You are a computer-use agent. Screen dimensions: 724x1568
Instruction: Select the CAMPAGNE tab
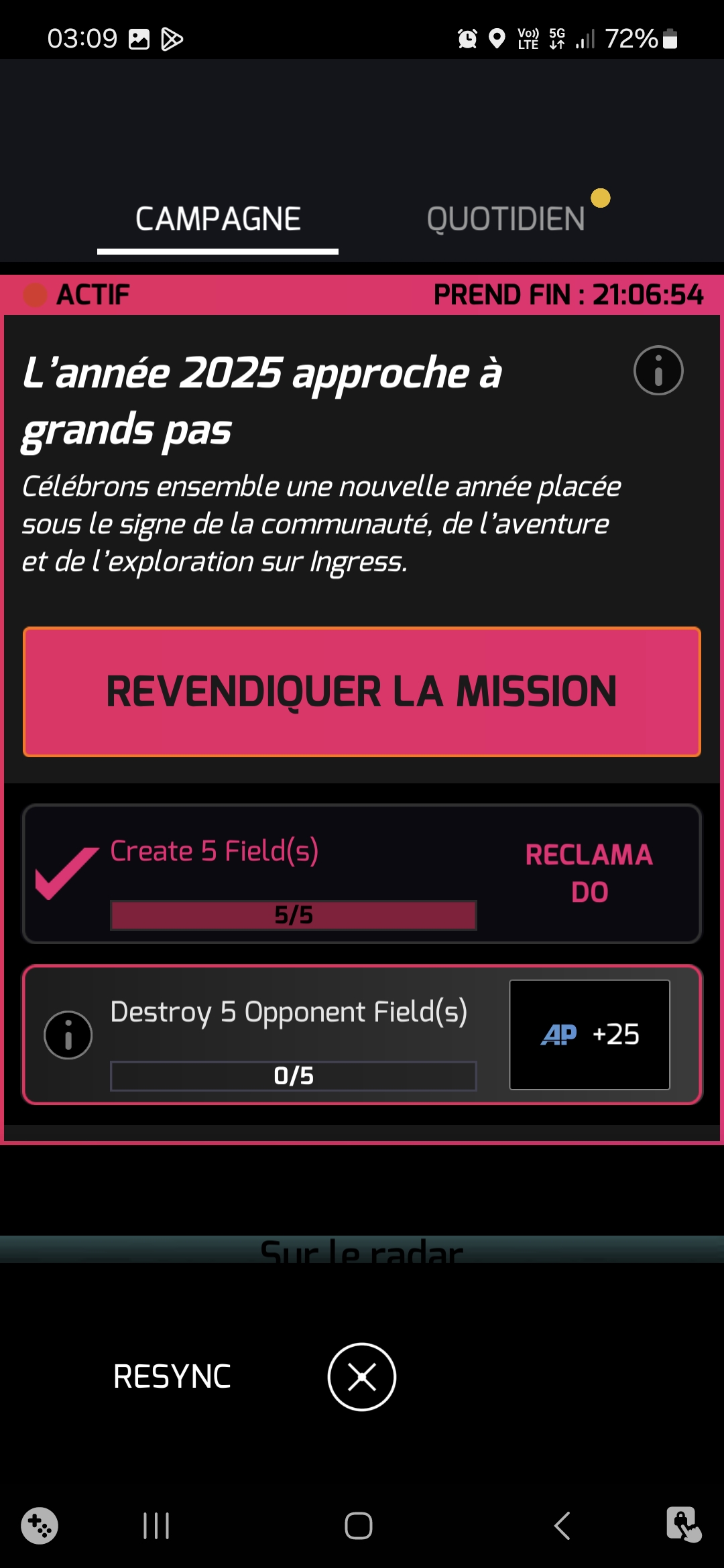coord(218,219)
